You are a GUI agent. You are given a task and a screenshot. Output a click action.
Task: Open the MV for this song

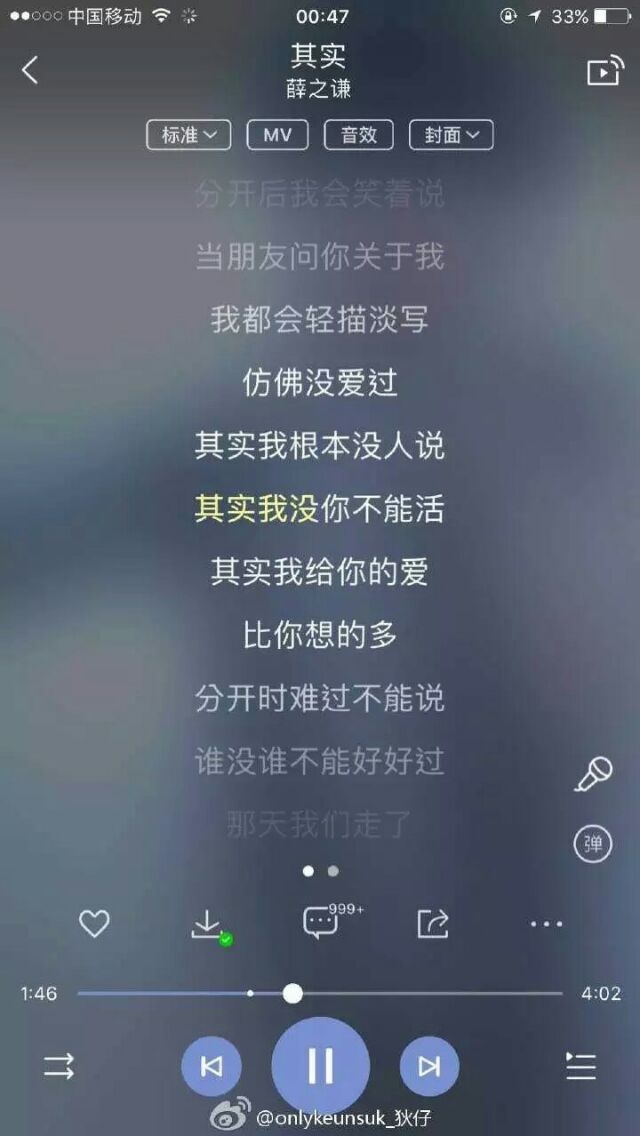tap(277, 135)
